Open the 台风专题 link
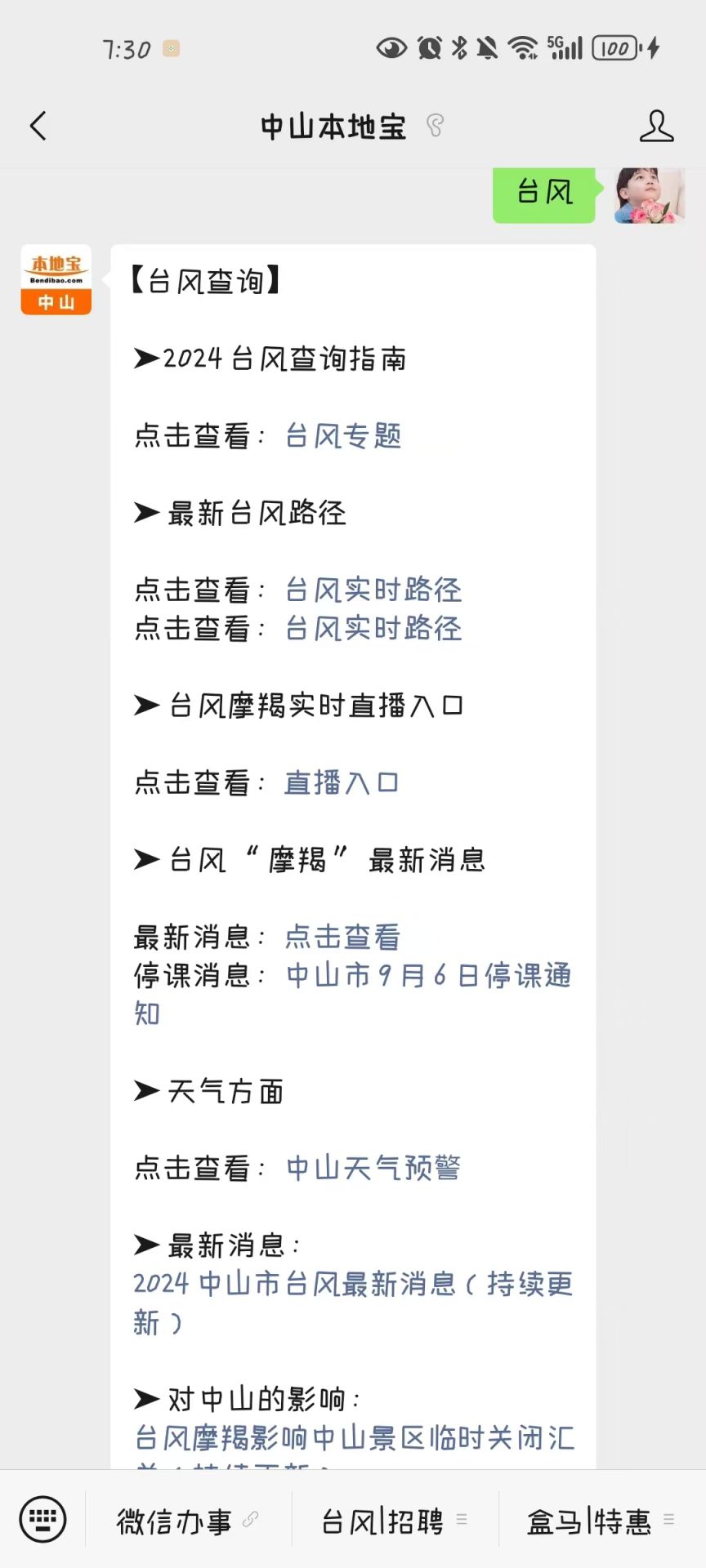Image resolution: width=706 pixels, height=1568 pixels. (x=343, y=436)
